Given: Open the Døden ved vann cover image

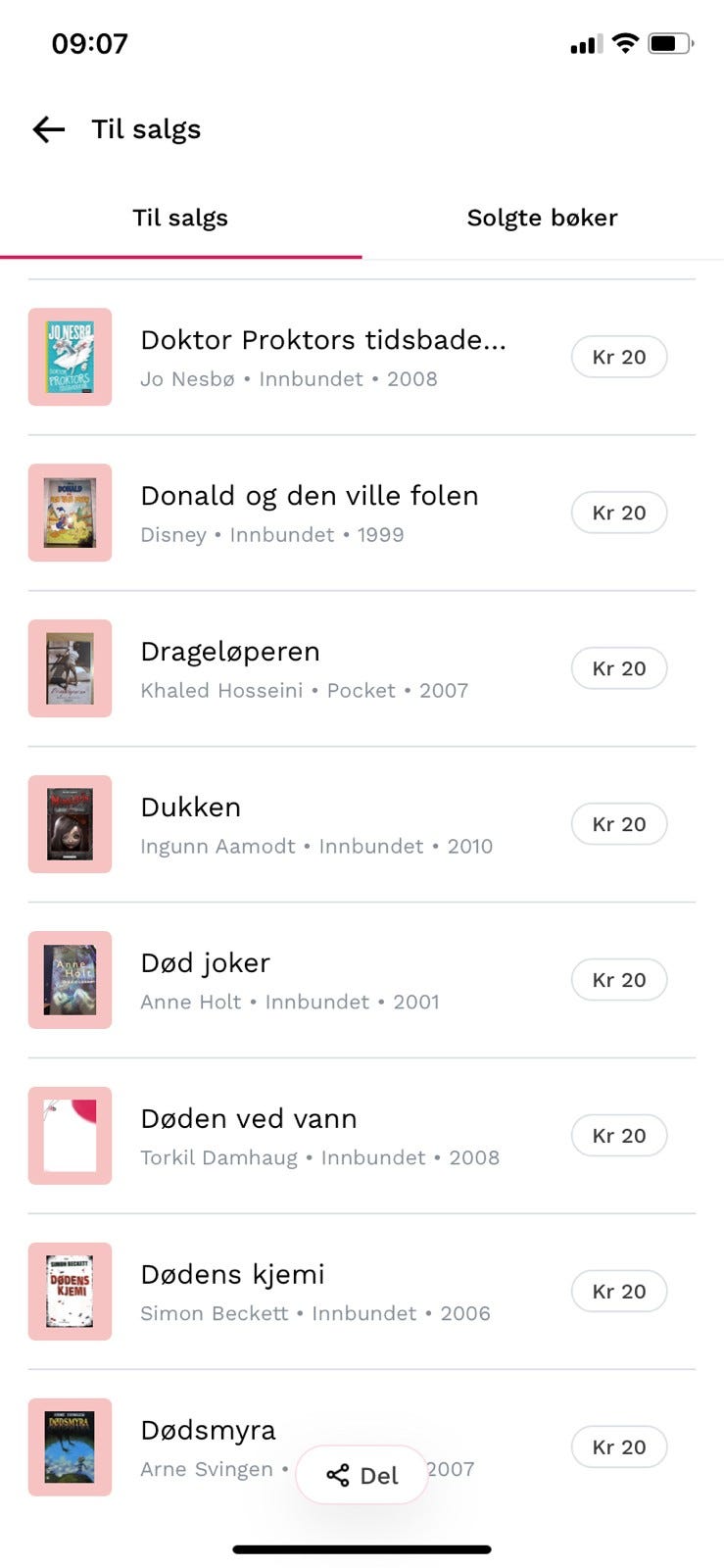Looking at the screenshot, I should click(70, 1136).
